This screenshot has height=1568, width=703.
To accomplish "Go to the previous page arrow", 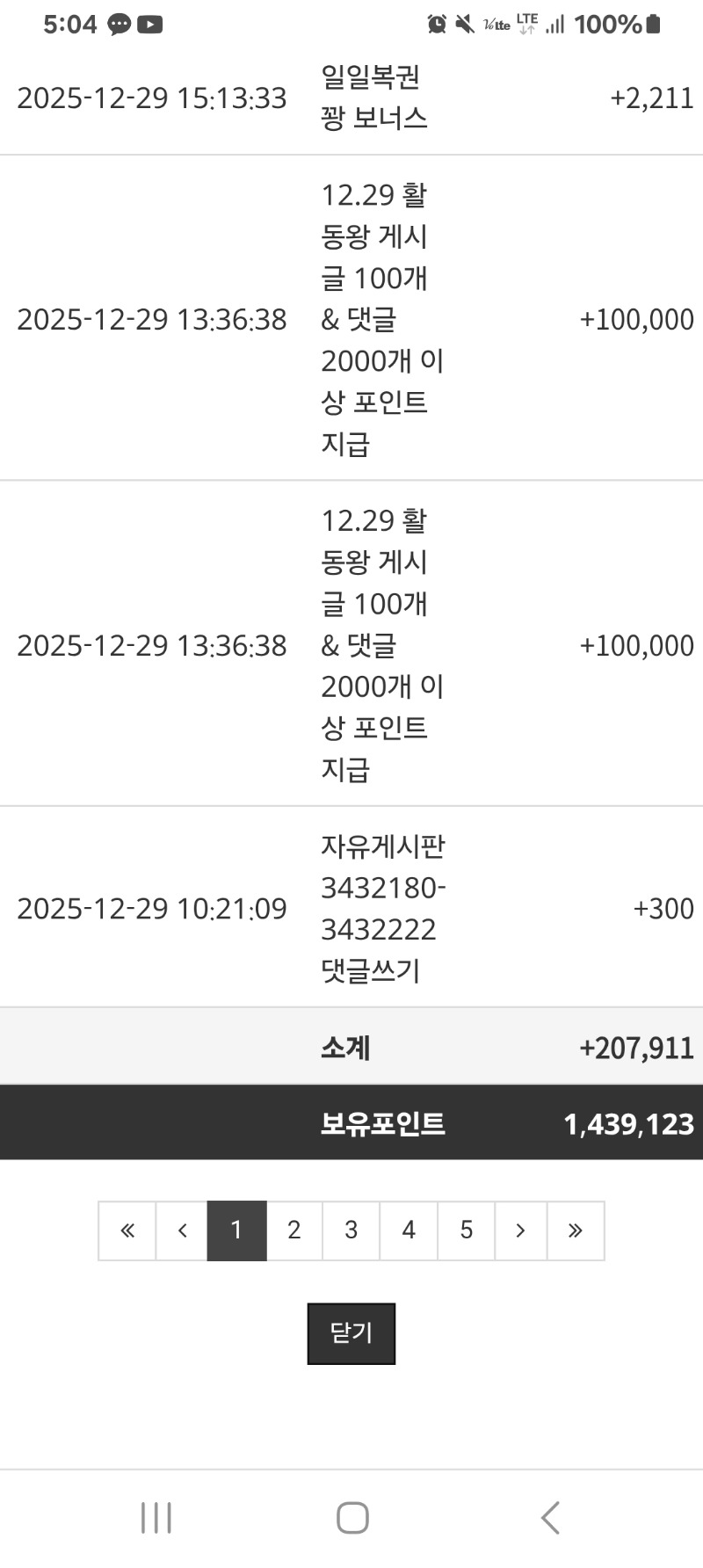I will click(x=182, y=1230).
